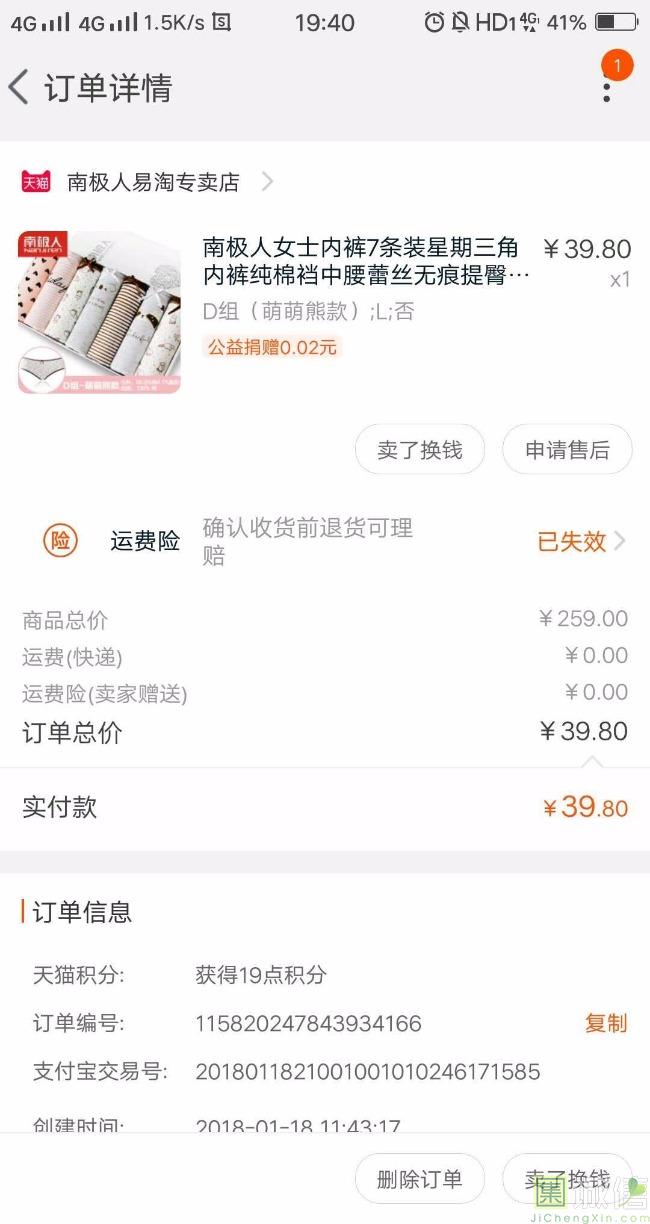Open the three-dot overflow menu
650x1224 pixels.
tap(606, 88)
